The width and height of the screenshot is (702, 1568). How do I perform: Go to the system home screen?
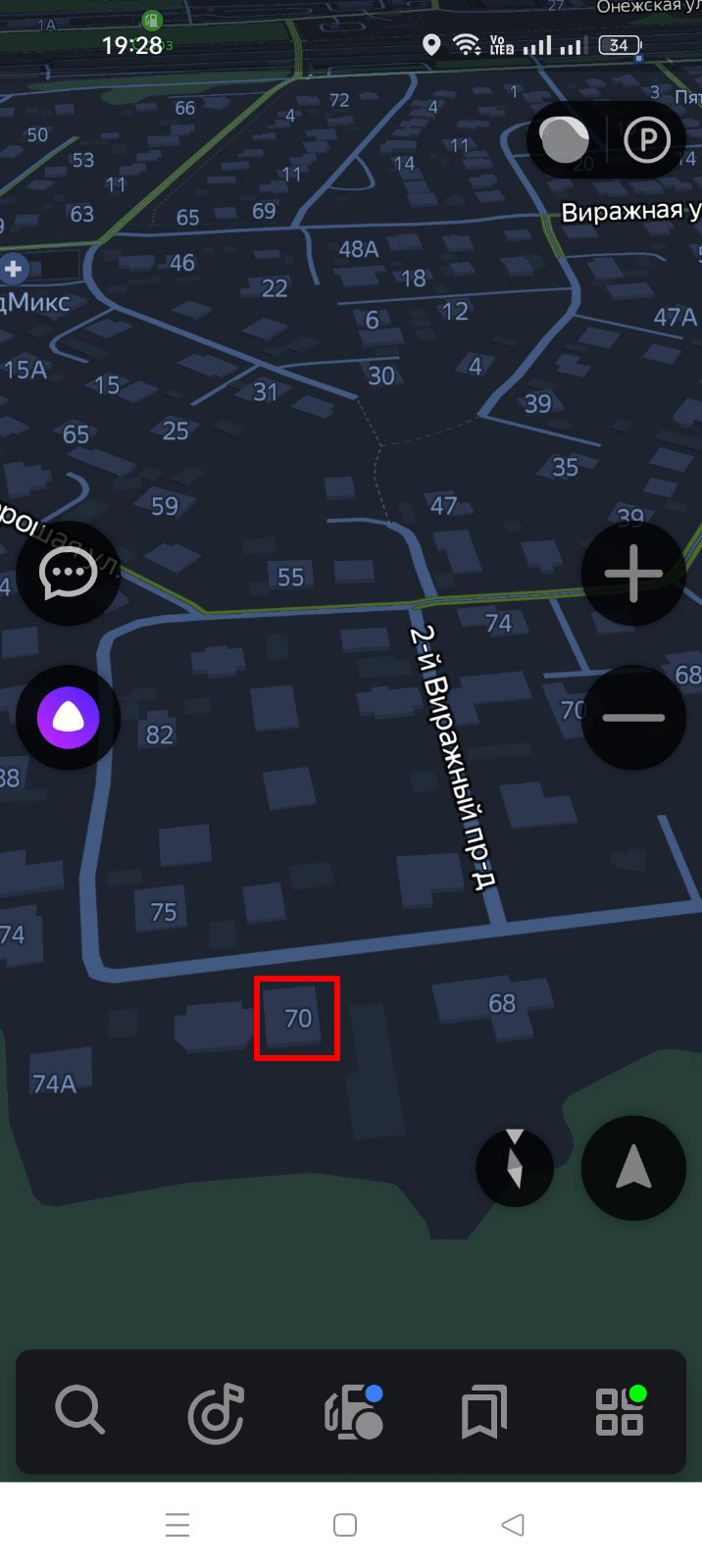coord(345,1525)
